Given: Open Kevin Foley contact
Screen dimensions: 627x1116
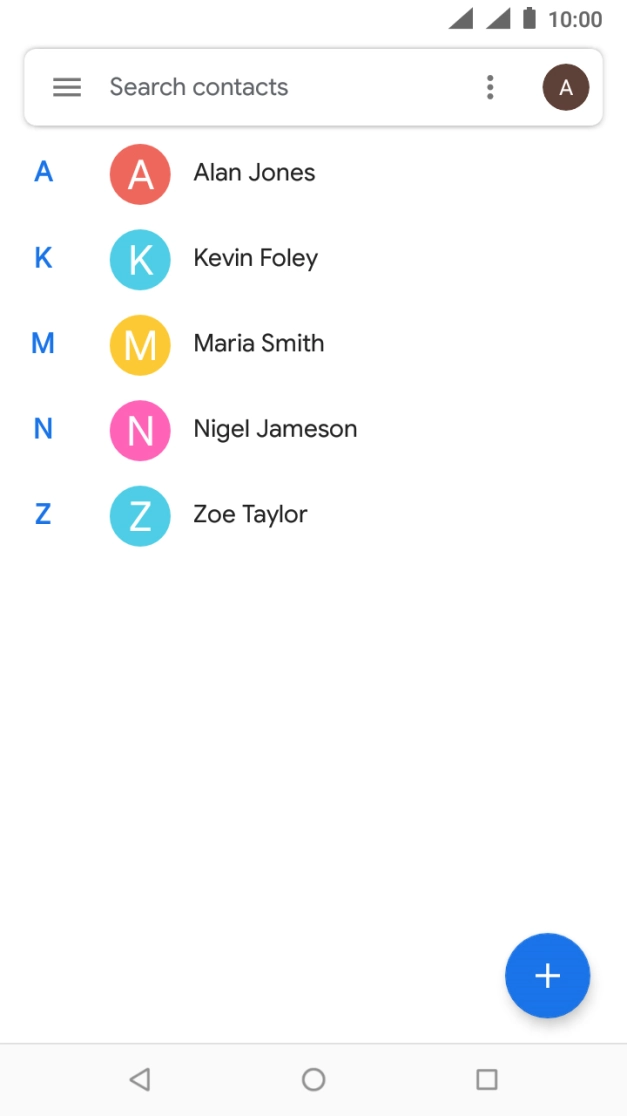Looking at the screenshot, I should [x=255, y=258].
